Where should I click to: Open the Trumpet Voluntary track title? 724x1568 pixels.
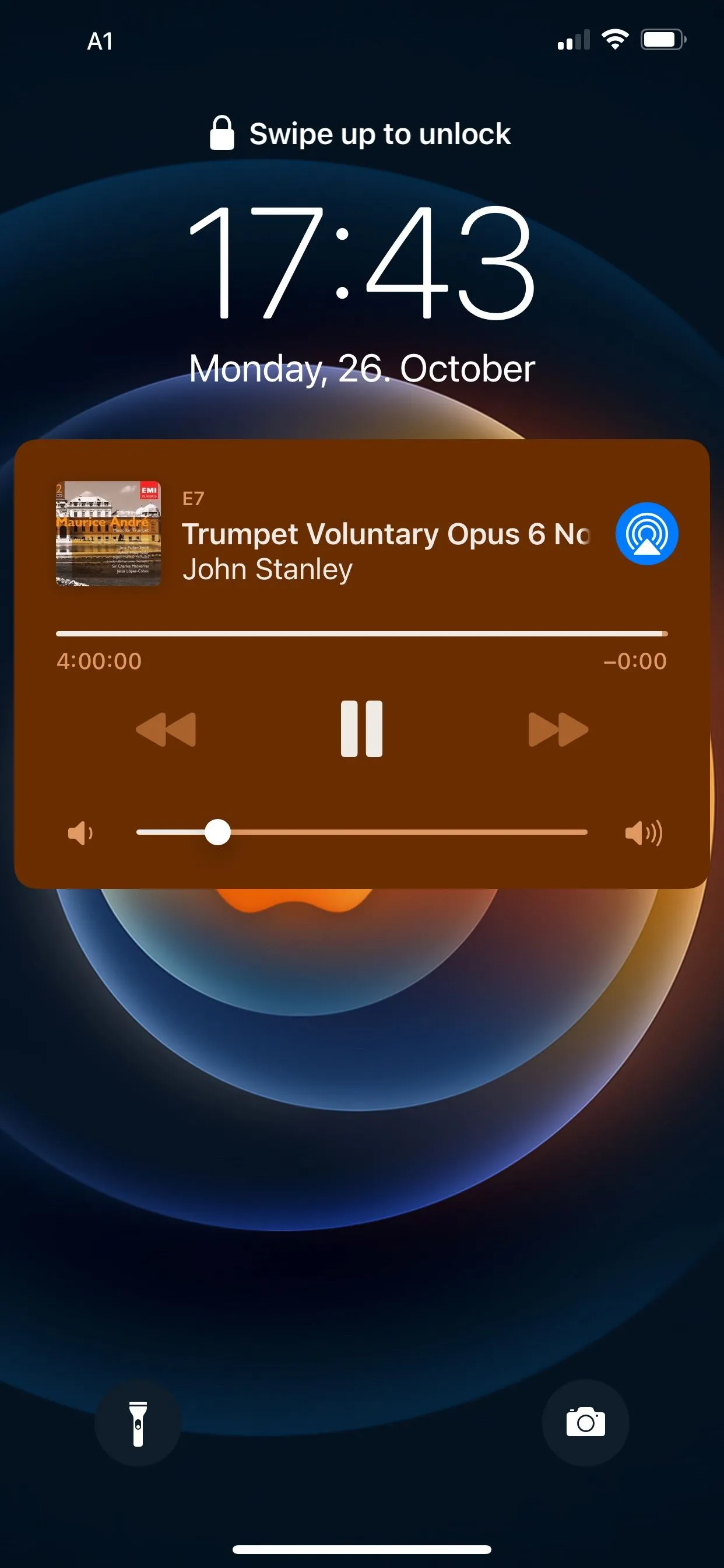tap(386, 534)
